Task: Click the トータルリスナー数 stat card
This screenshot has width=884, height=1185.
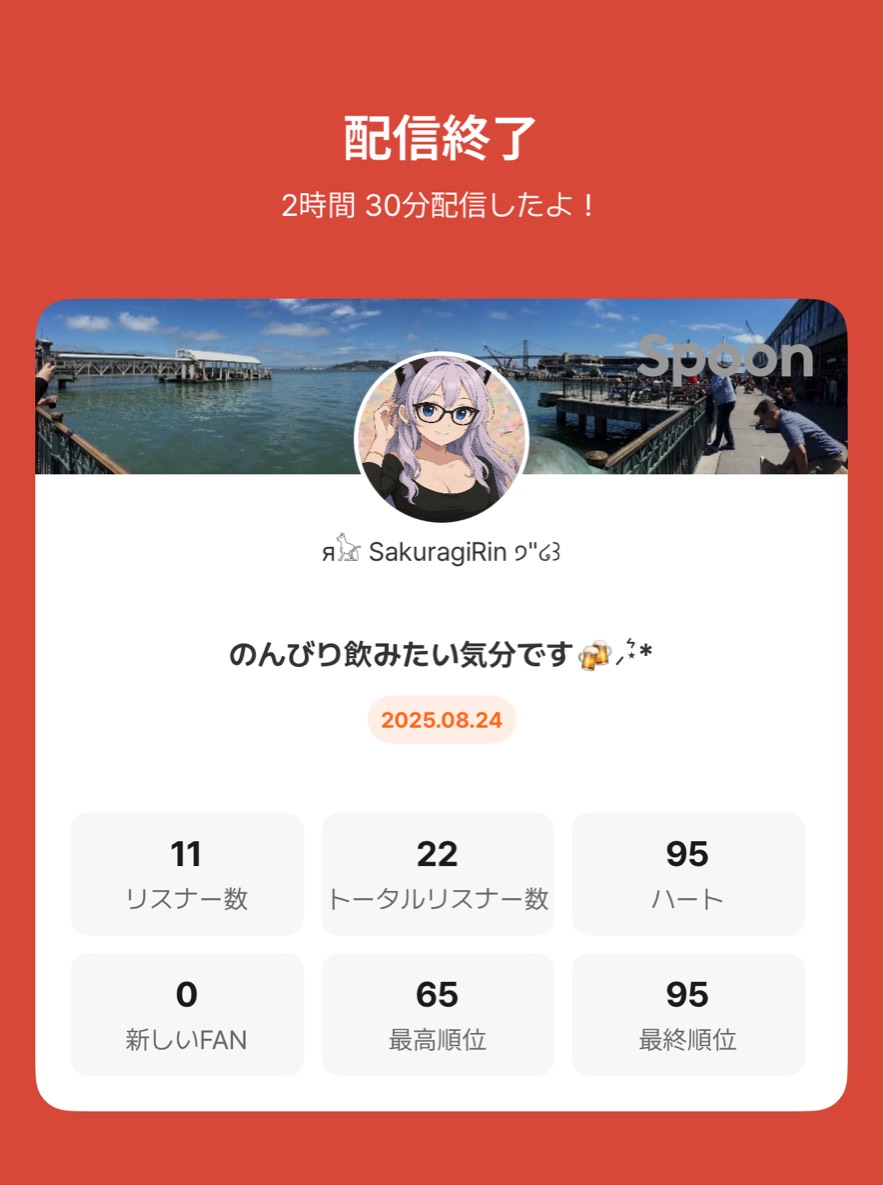Action: click(x=437, y=873)
